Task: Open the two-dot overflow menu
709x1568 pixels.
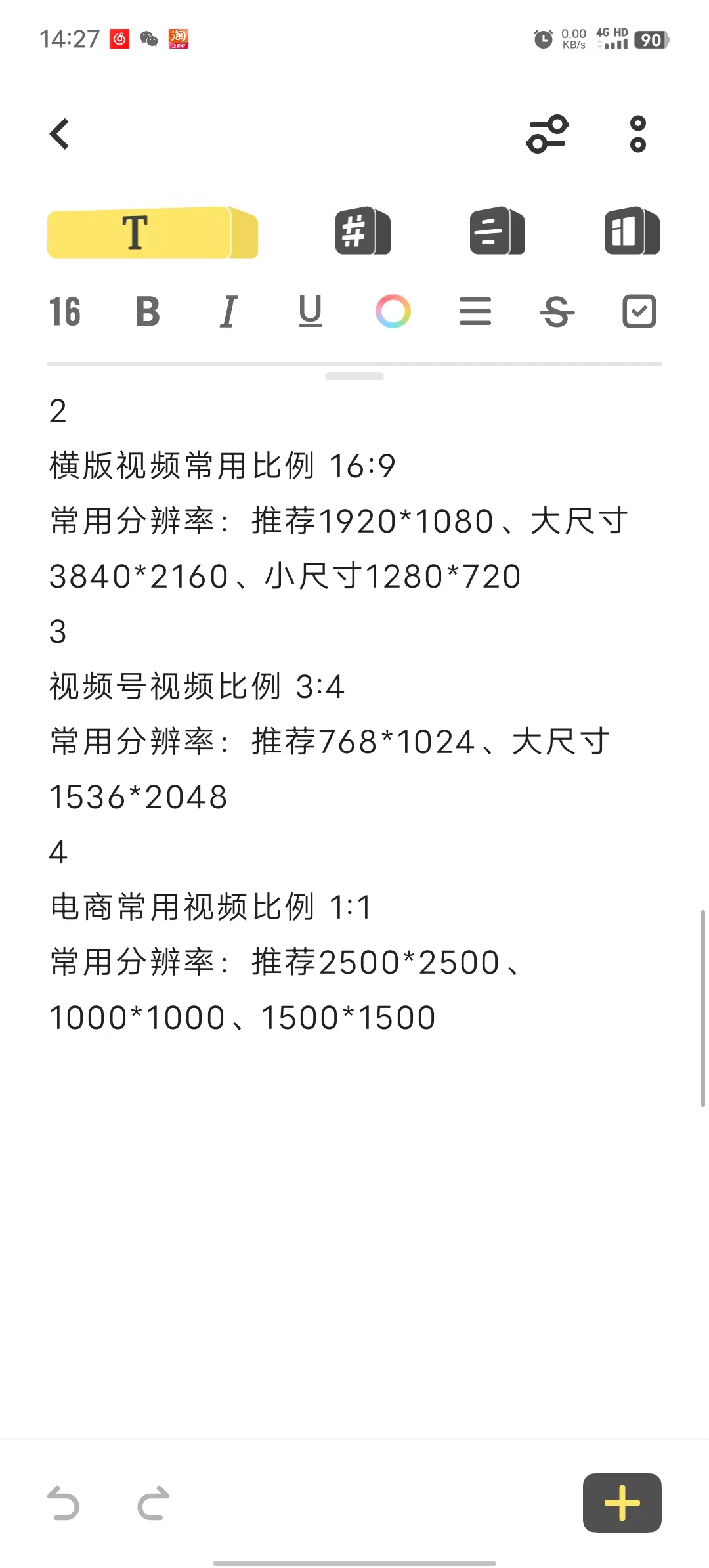Action: pyautogui.click(x=637, y=134)
